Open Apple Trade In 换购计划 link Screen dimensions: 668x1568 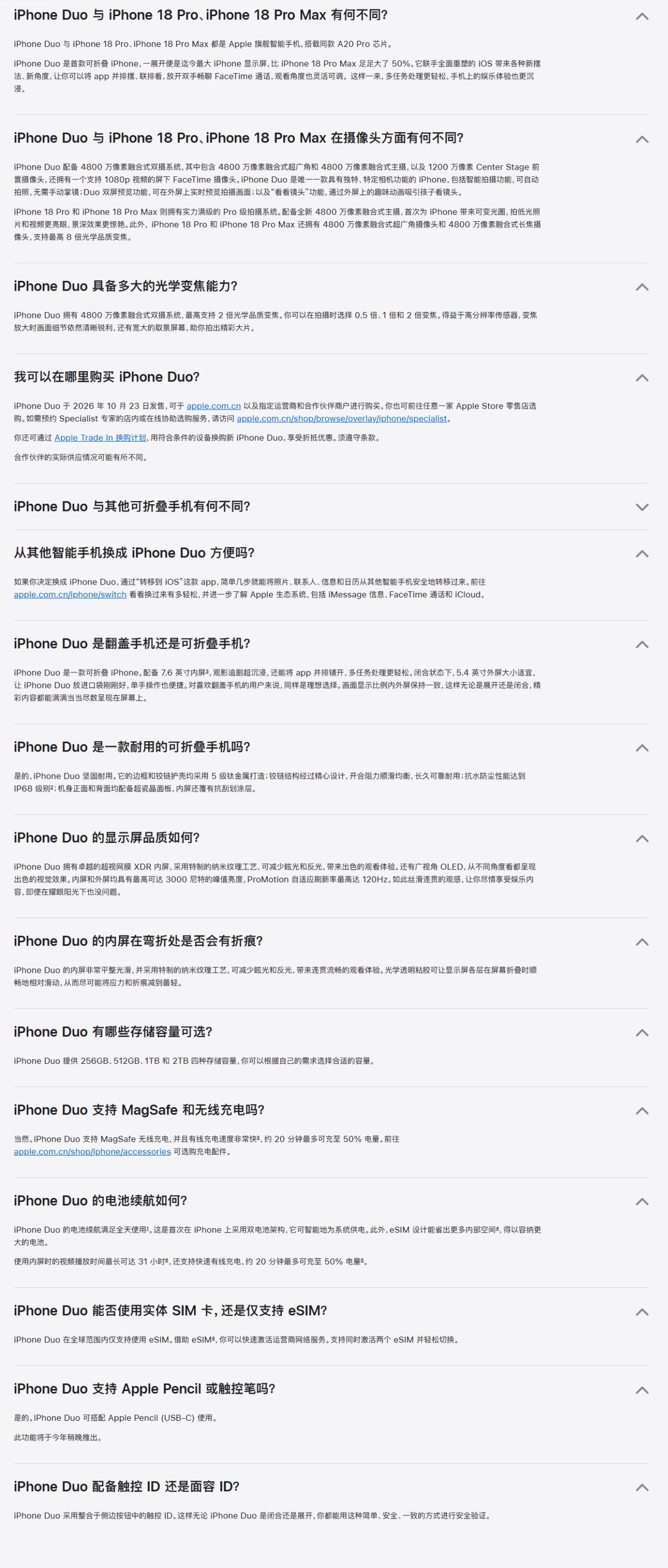coord(100,437)
